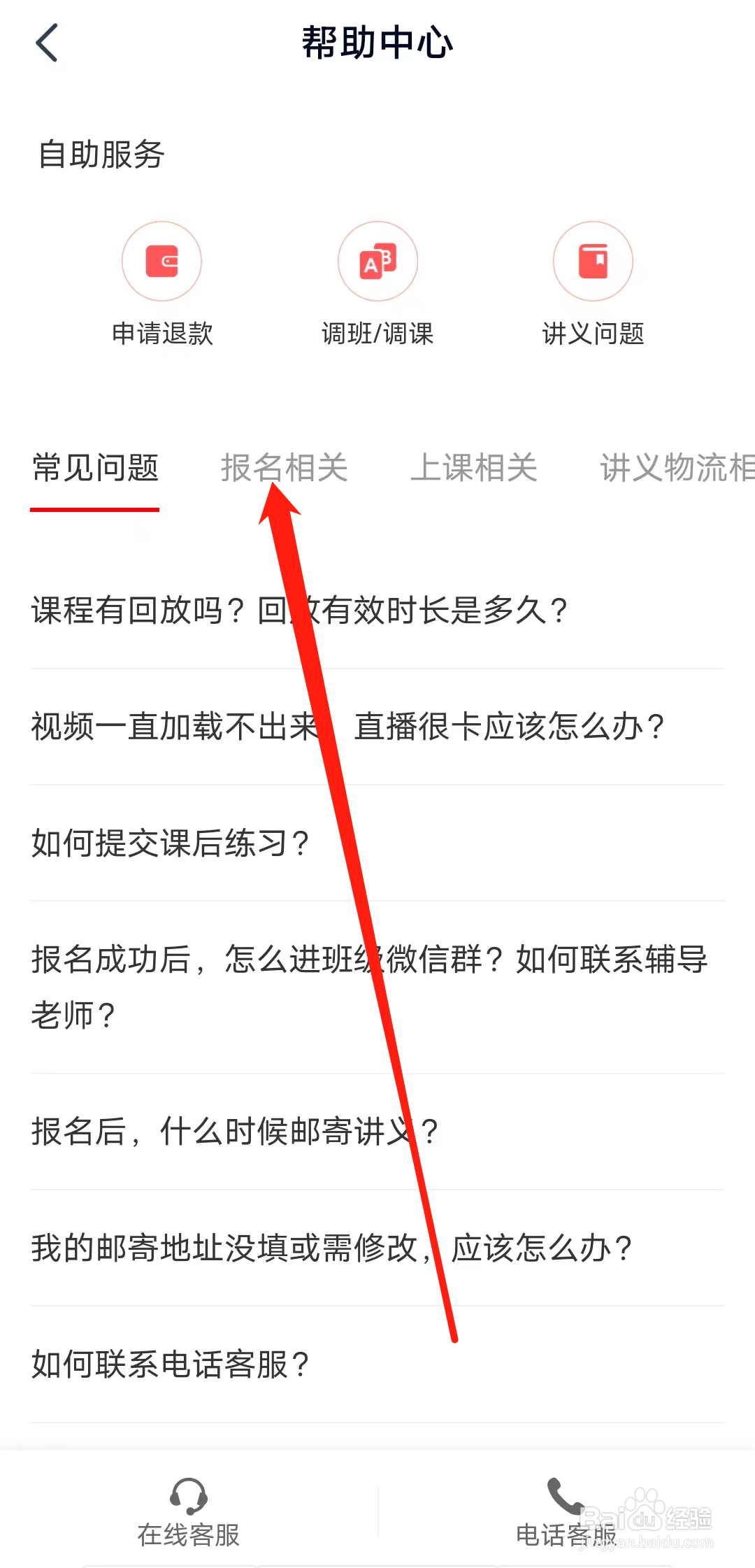Open the wallet icon for refunds

(x=162, y=261)
